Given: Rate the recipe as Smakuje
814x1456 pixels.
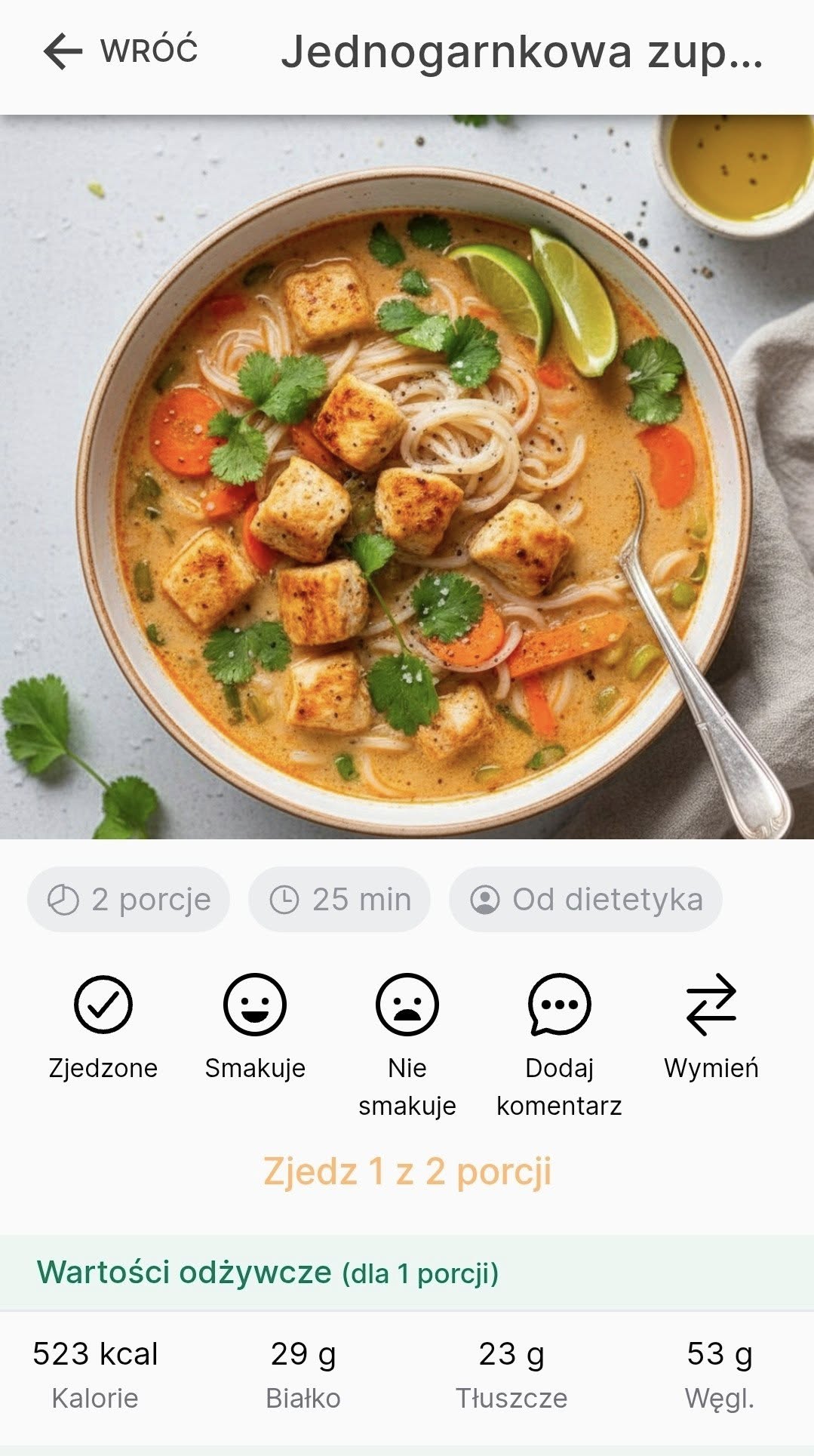Looking at the screenshot, I should (x=255, y=1005).
